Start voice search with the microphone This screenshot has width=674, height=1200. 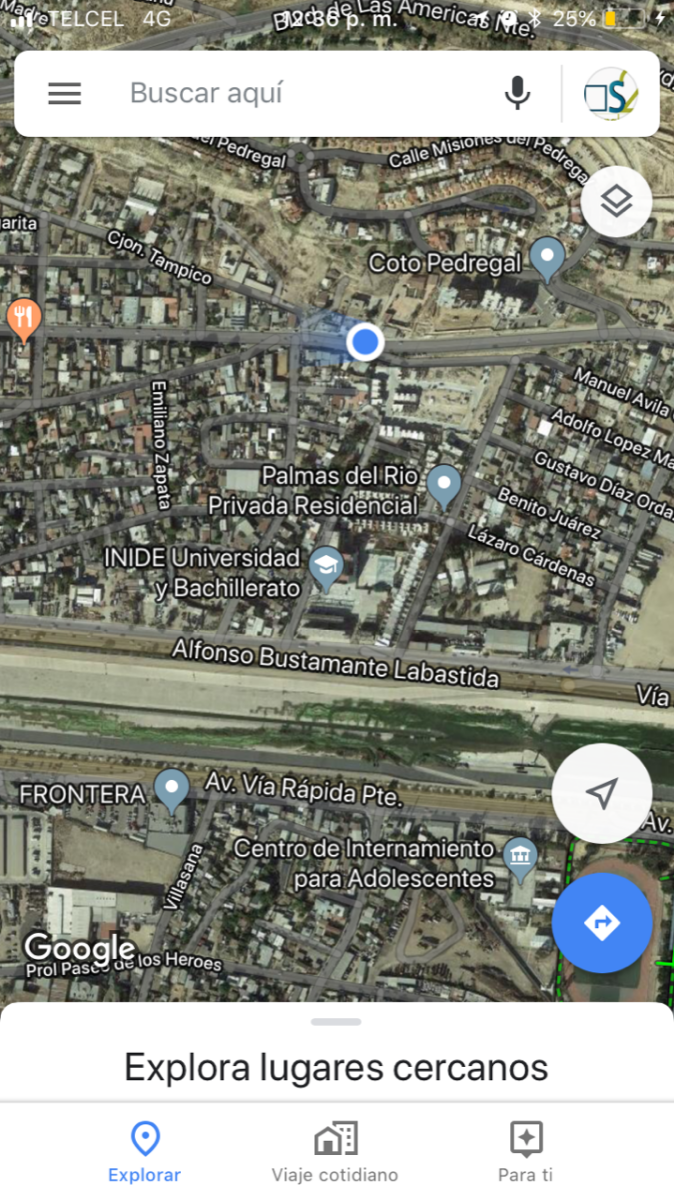pyautogui.click(x=516, y=94)
